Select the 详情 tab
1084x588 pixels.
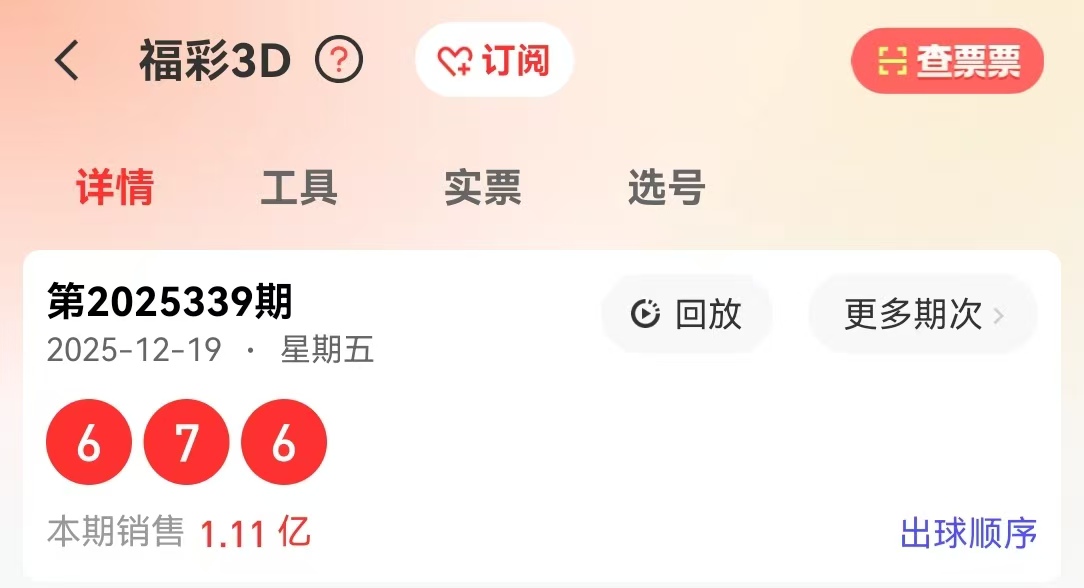(116, 187)
